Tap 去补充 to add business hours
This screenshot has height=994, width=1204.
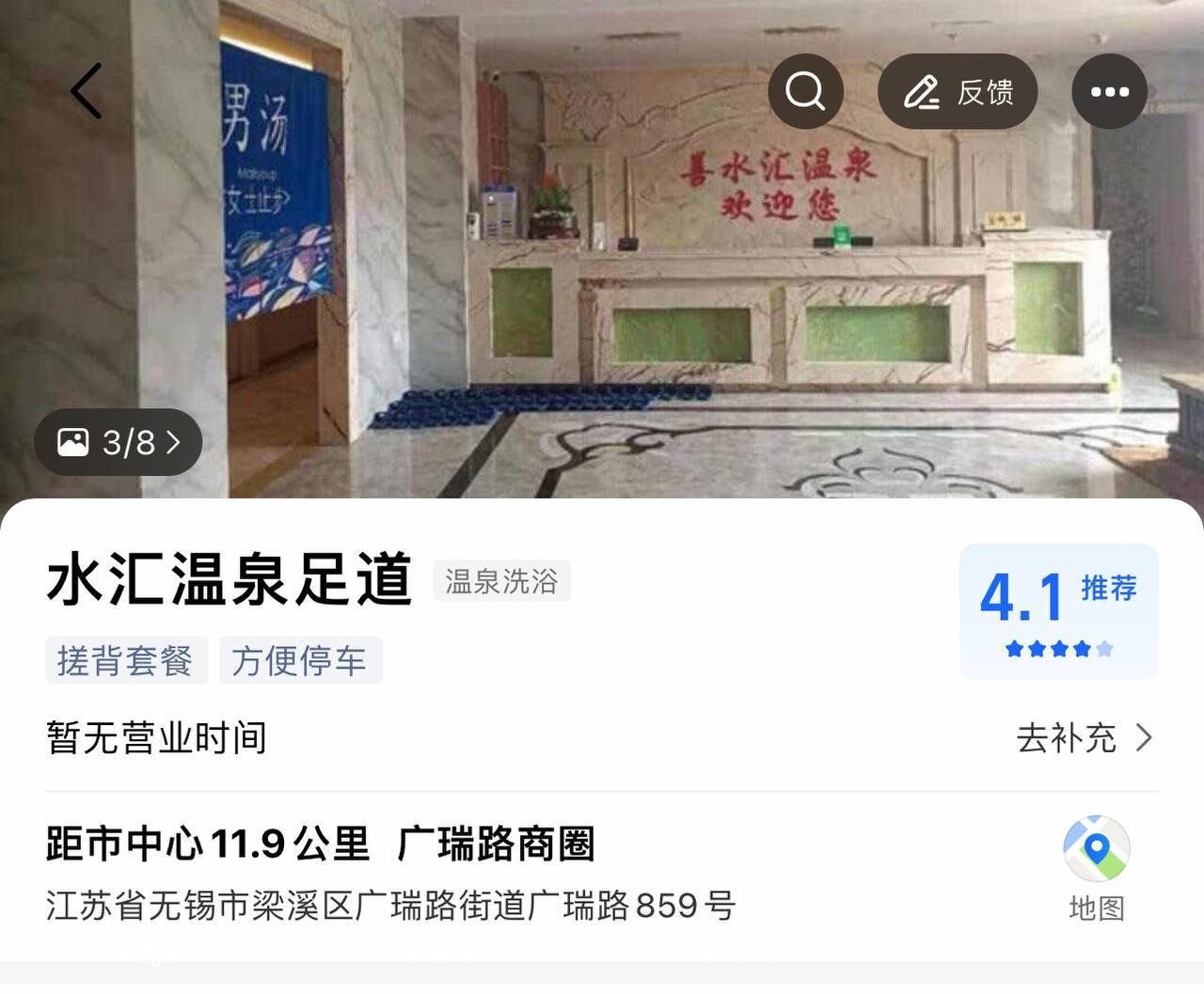[1084, 738]
